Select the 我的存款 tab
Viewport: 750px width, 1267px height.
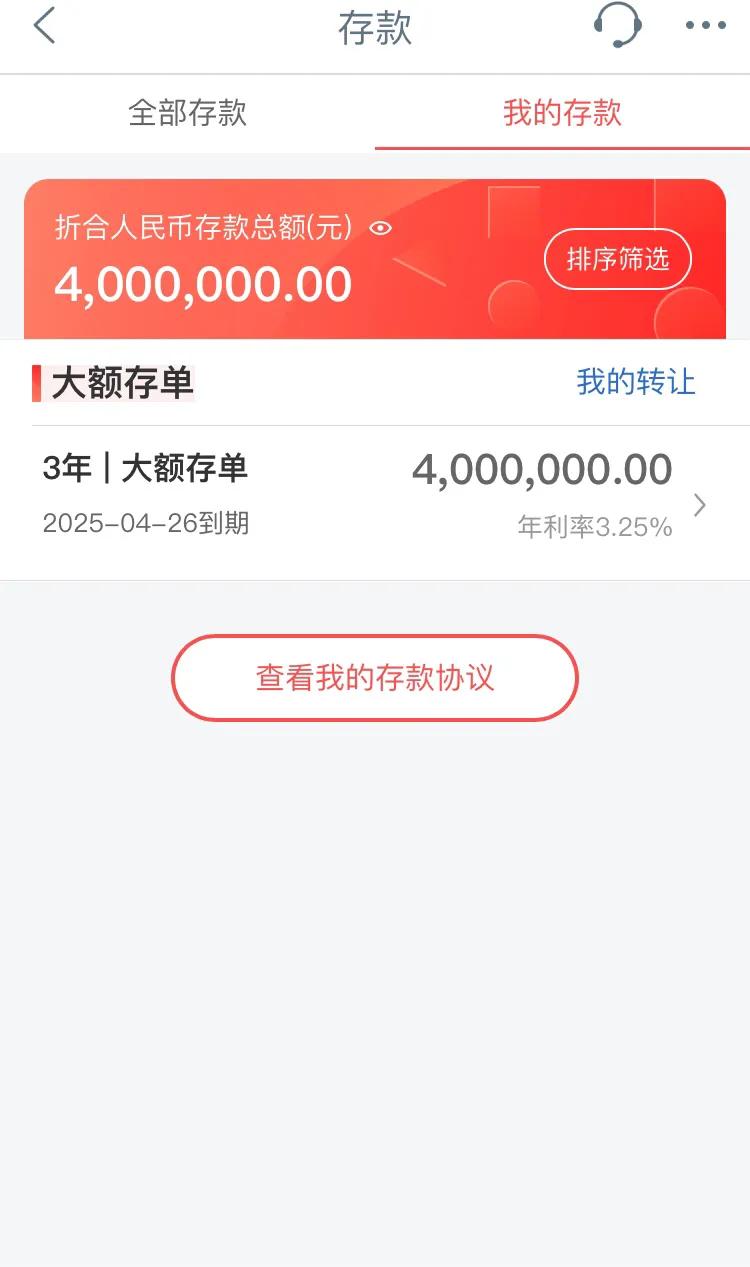562,113
